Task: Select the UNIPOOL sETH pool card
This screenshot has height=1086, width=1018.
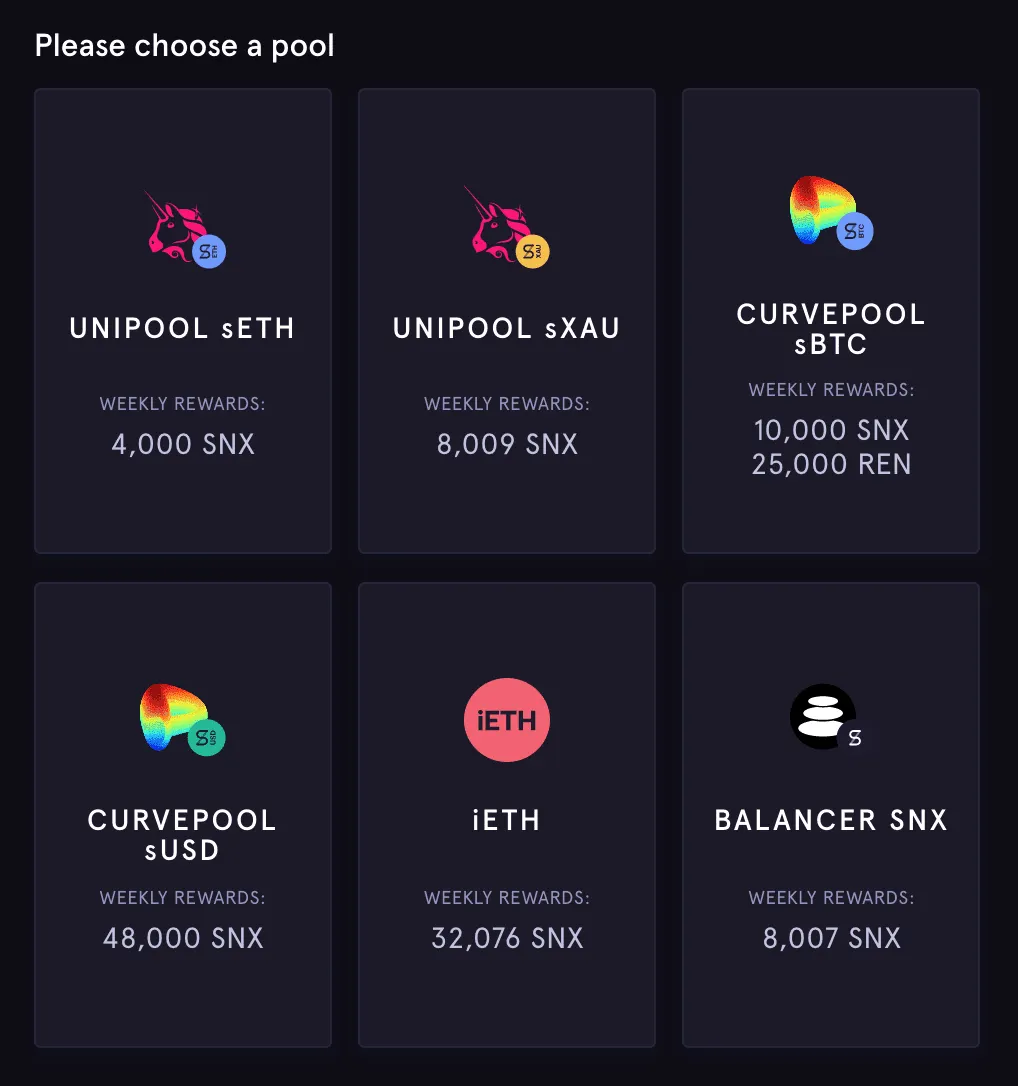Action: (x=183, y=321)
